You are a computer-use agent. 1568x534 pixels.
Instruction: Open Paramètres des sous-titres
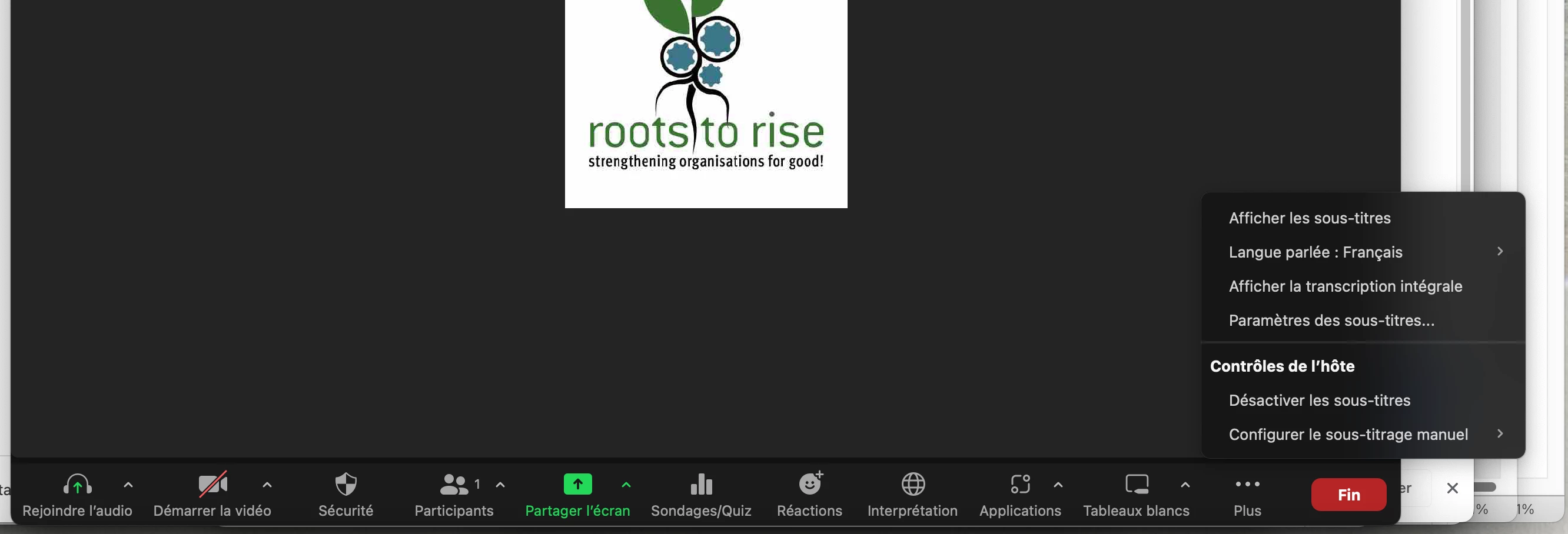1331,321
